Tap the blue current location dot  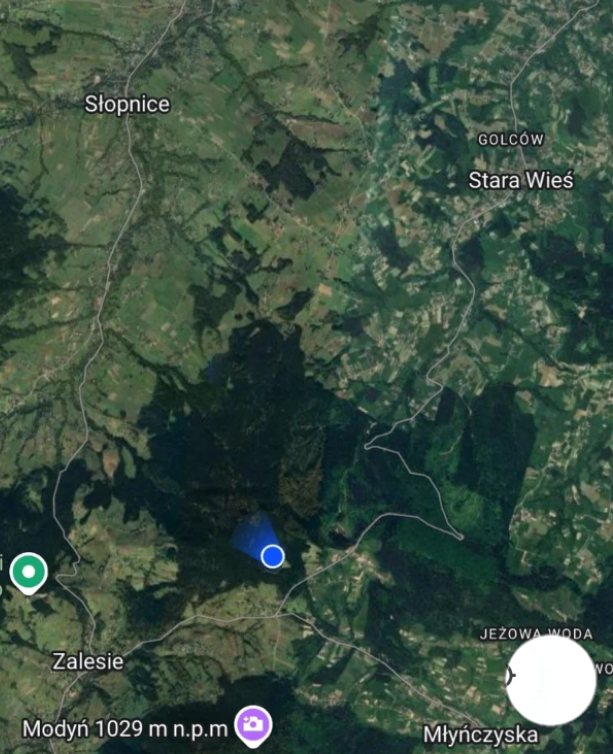coord(272,556)
